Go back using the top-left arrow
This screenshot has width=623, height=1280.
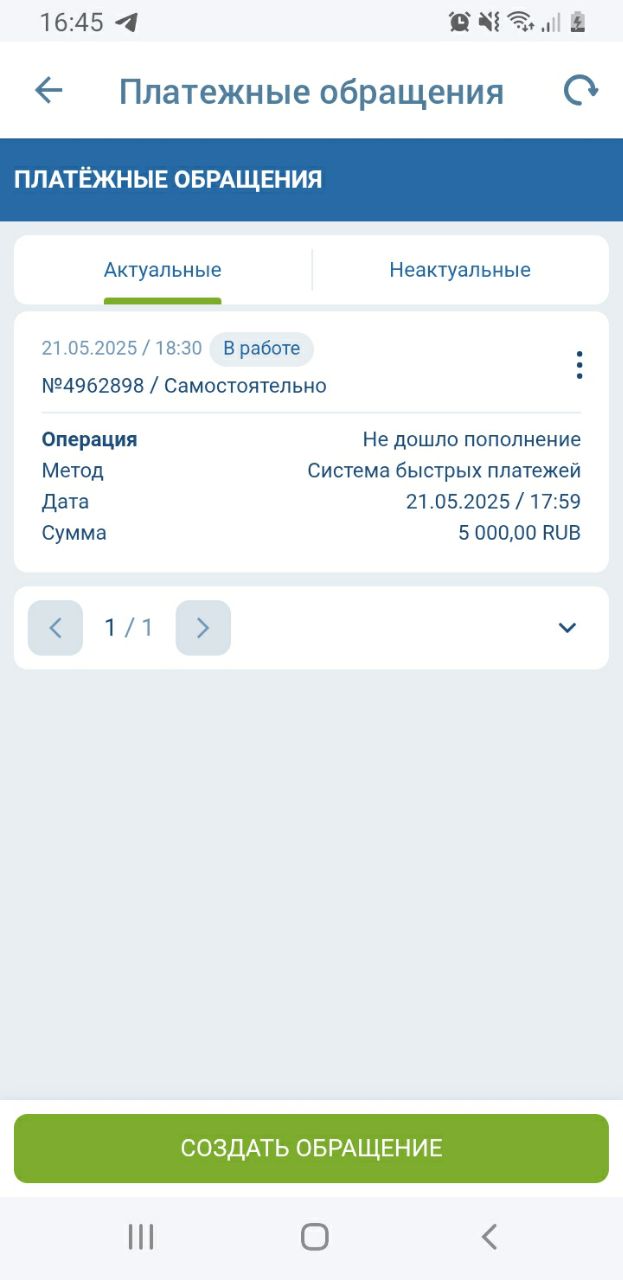click(x=48, y=91)
